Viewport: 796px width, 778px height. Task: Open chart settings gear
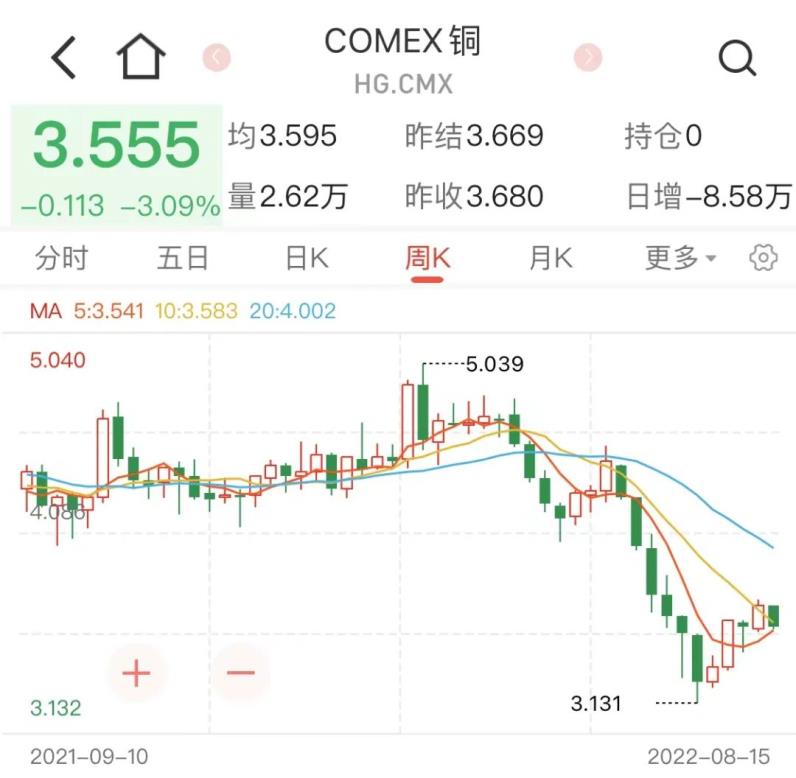click(x=763, y=258)
